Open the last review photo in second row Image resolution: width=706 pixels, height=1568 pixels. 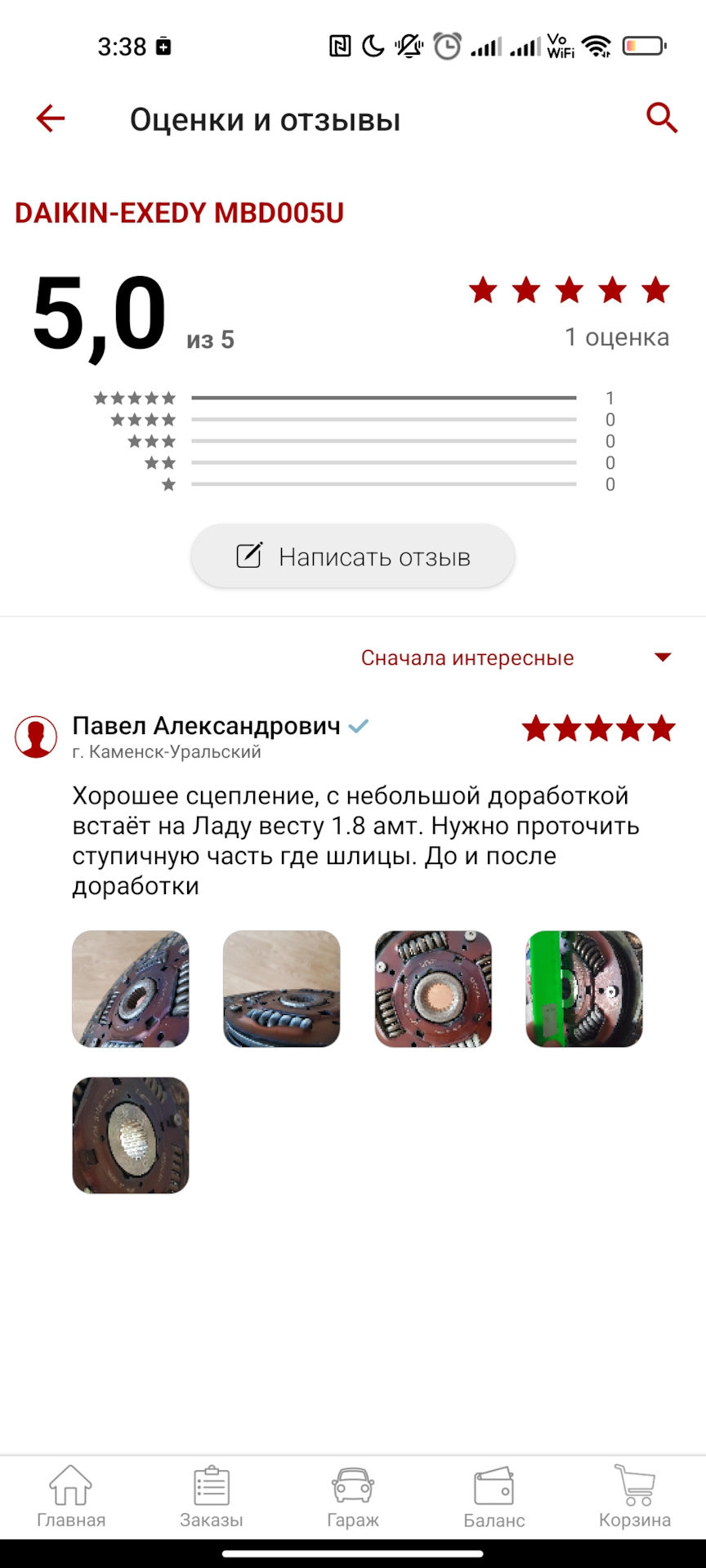click(x=131, y=1135)
